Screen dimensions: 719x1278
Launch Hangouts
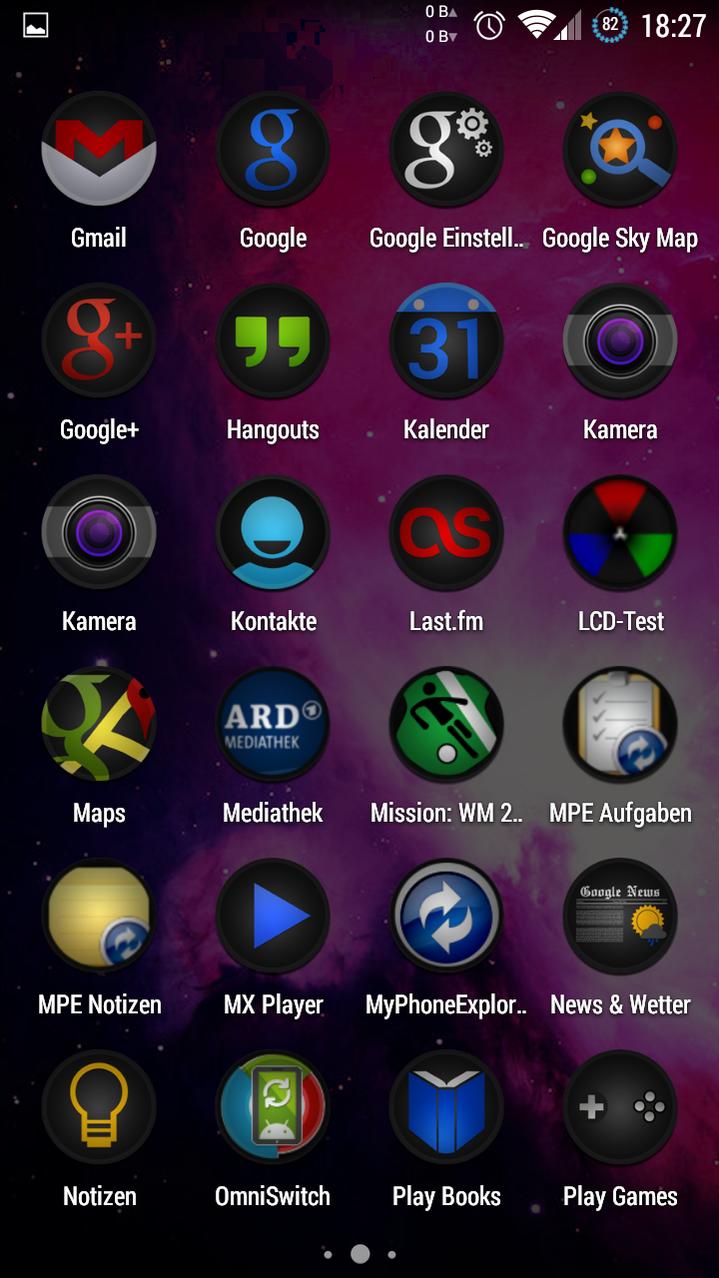point(272,341)
